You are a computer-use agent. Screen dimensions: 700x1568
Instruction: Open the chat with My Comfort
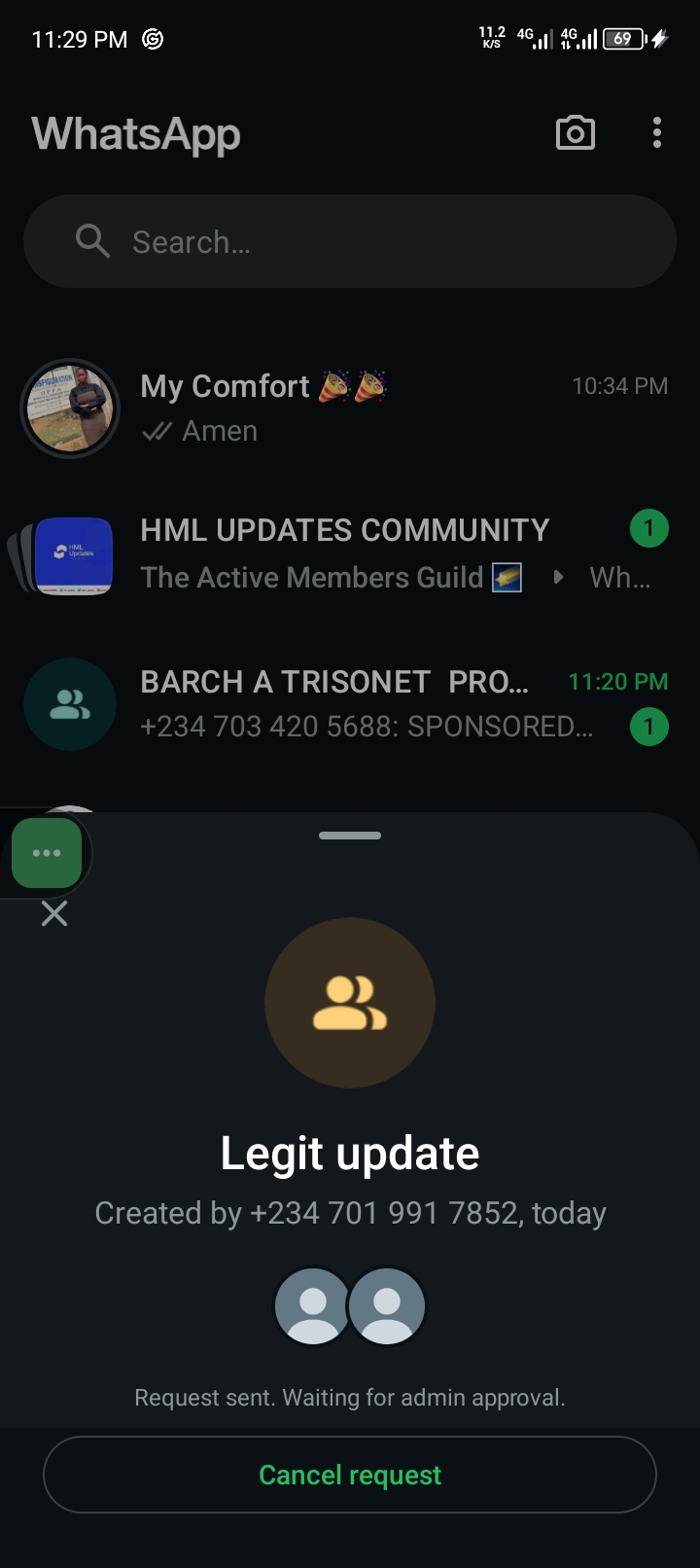click(x=389, y=408)
